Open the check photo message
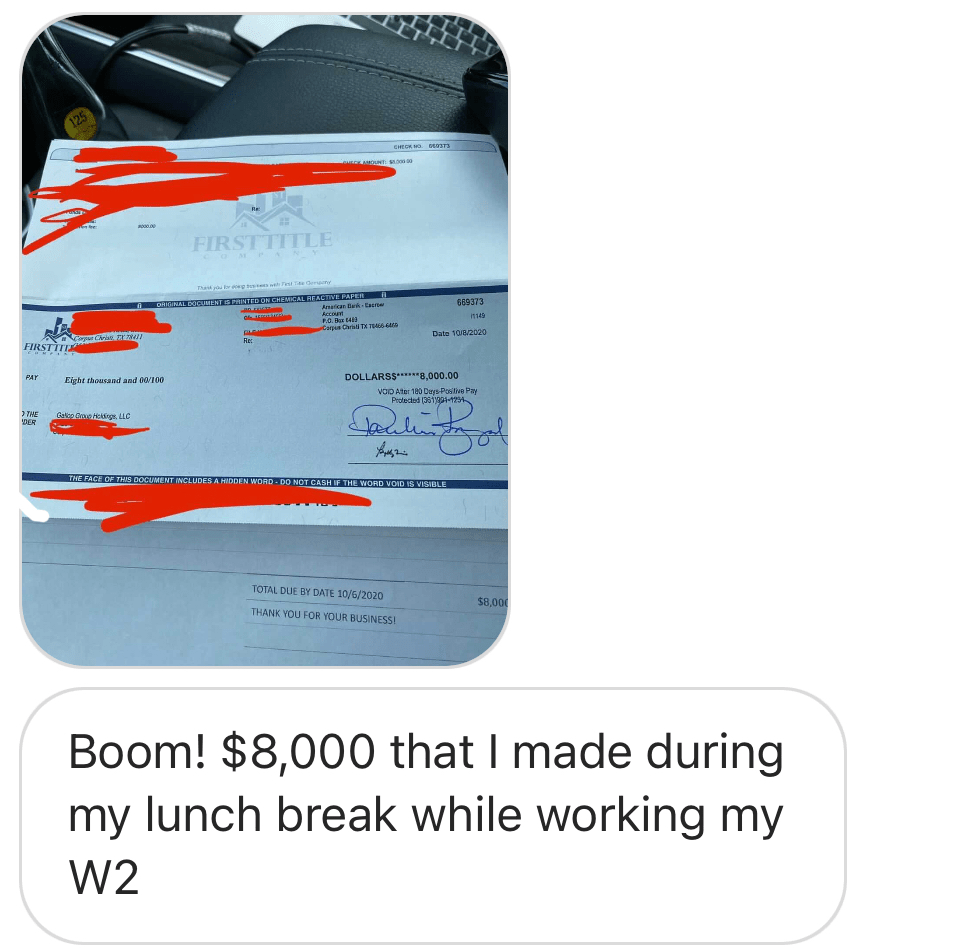The width and height of the screenshot is (970, 948). (x=265, y=340)
